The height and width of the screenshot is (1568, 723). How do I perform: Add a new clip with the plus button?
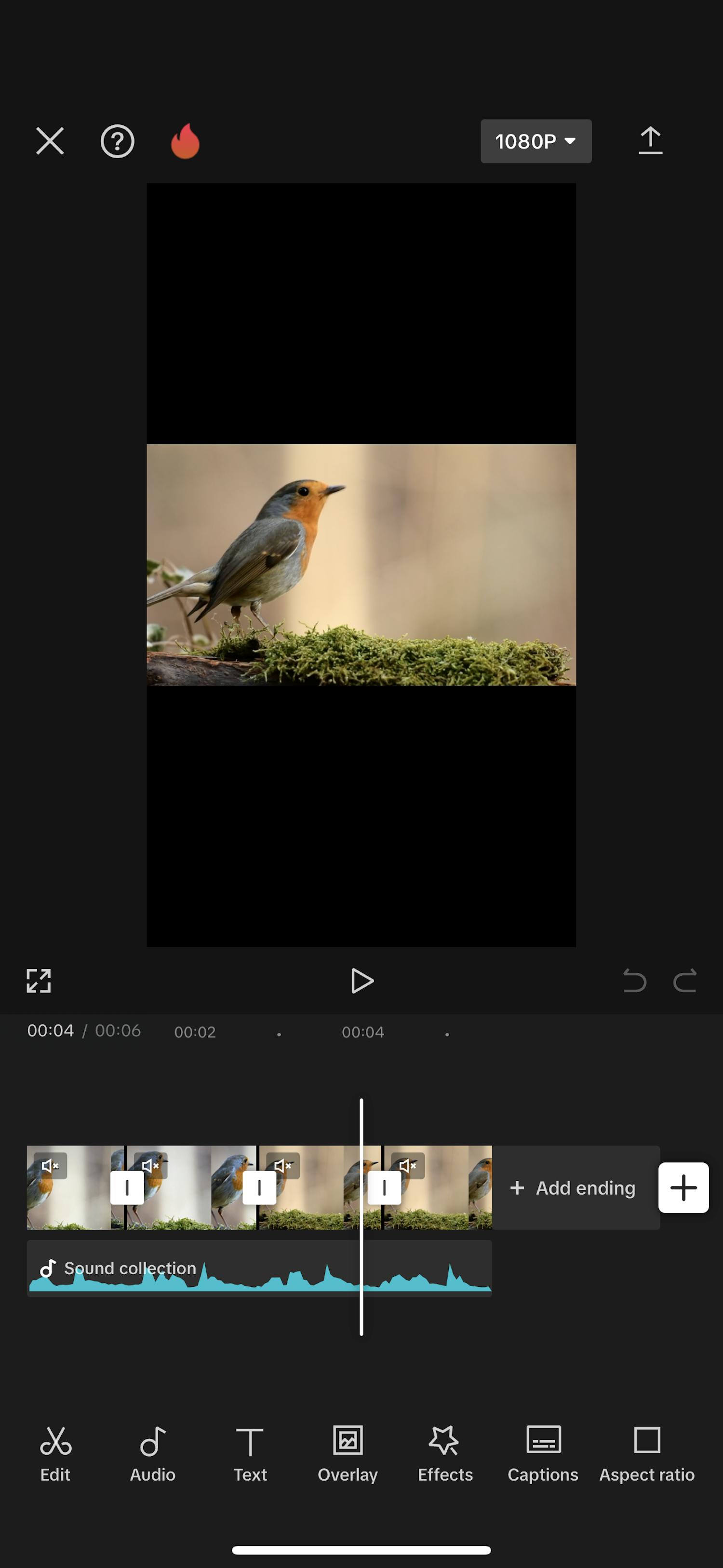click(683, 1187)
